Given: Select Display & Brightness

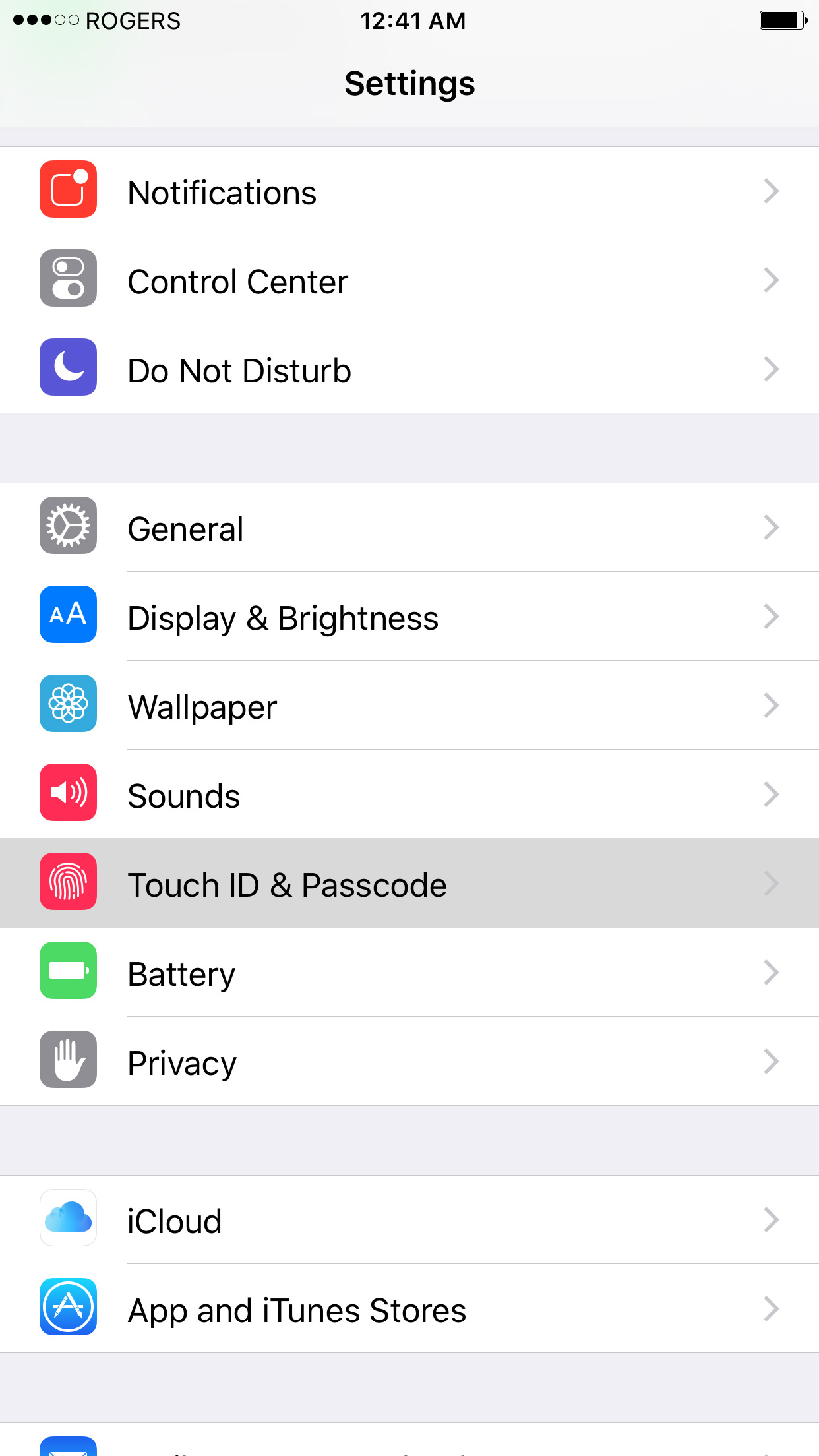Looking at the screenshot, I should point(409,617).
